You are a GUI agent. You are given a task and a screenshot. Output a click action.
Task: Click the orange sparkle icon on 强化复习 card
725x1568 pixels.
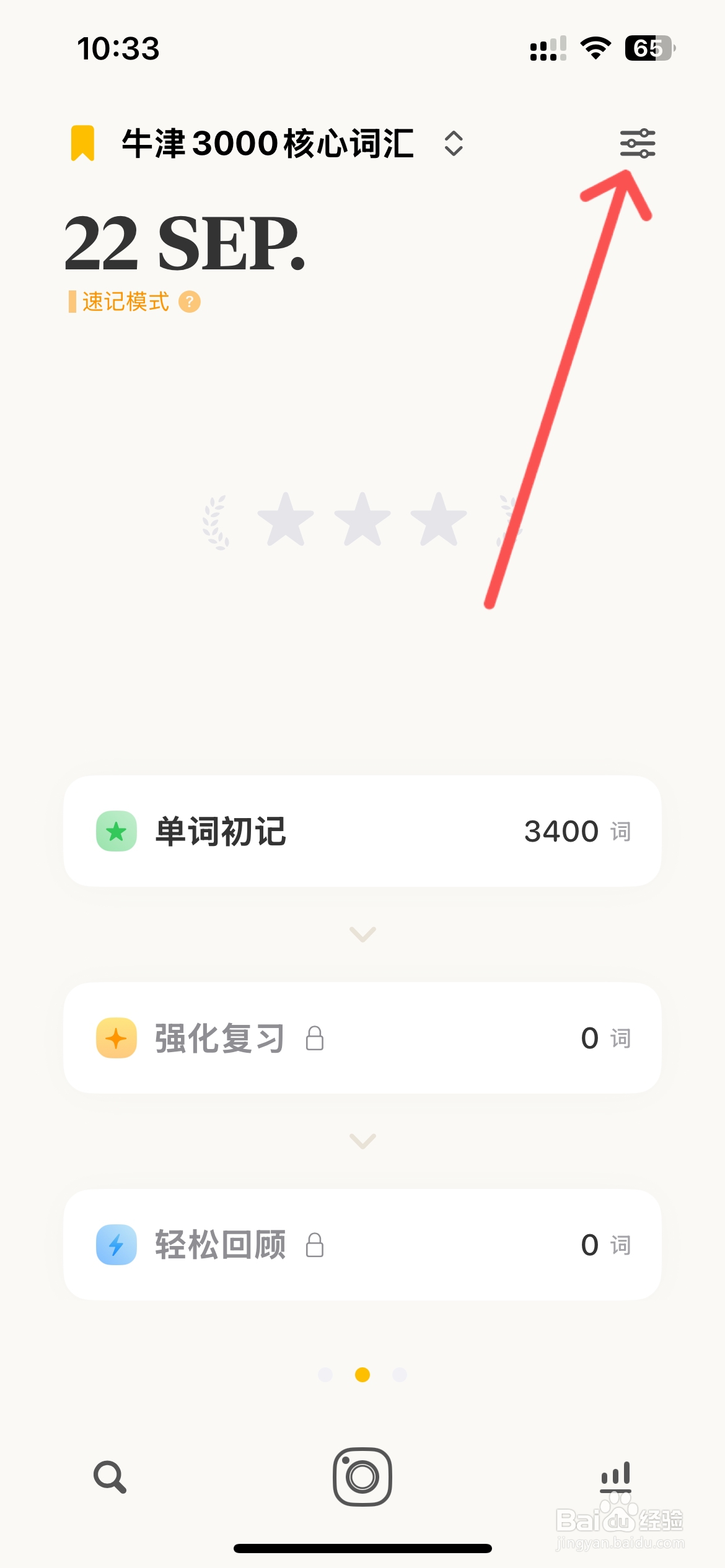115,1039
